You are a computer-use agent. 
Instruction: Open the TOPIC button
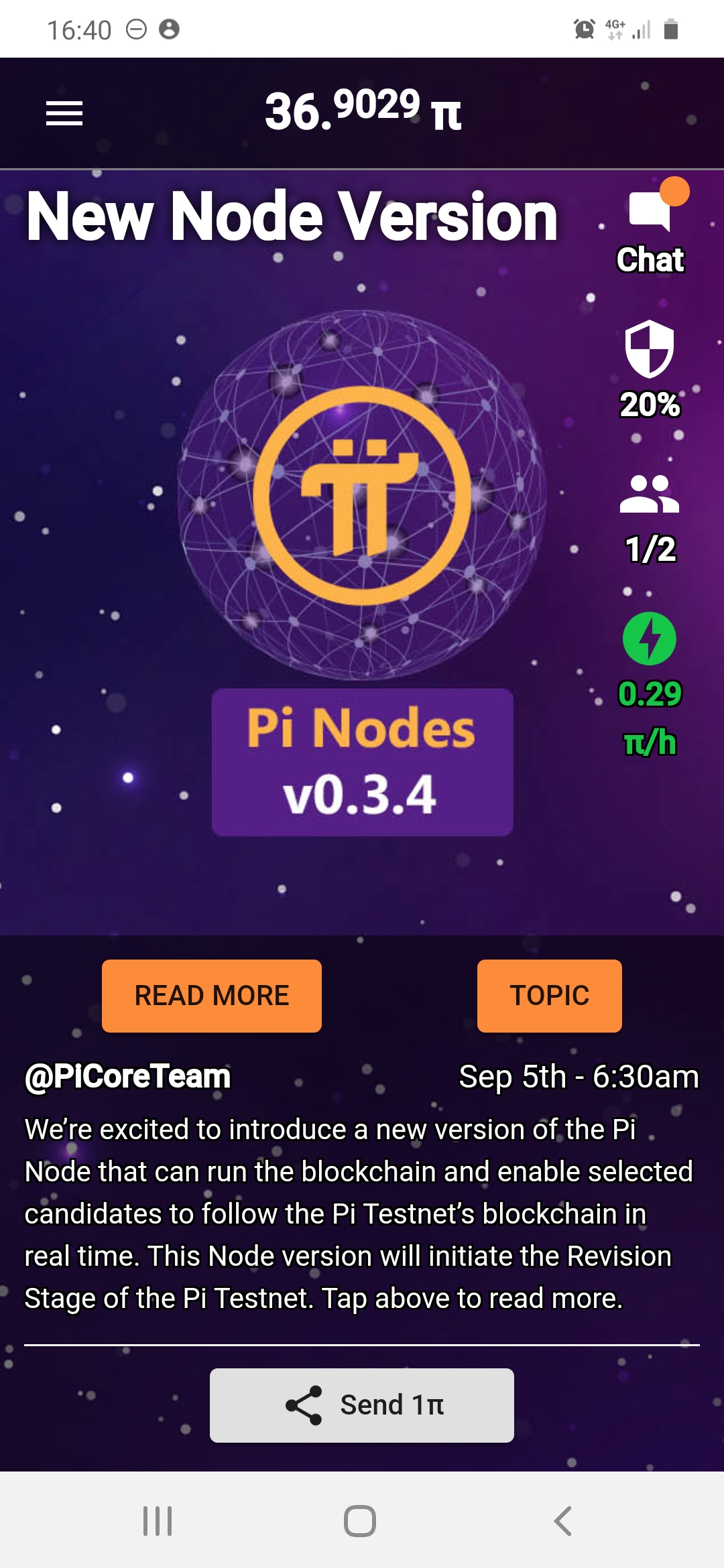(x=549, y=996)
